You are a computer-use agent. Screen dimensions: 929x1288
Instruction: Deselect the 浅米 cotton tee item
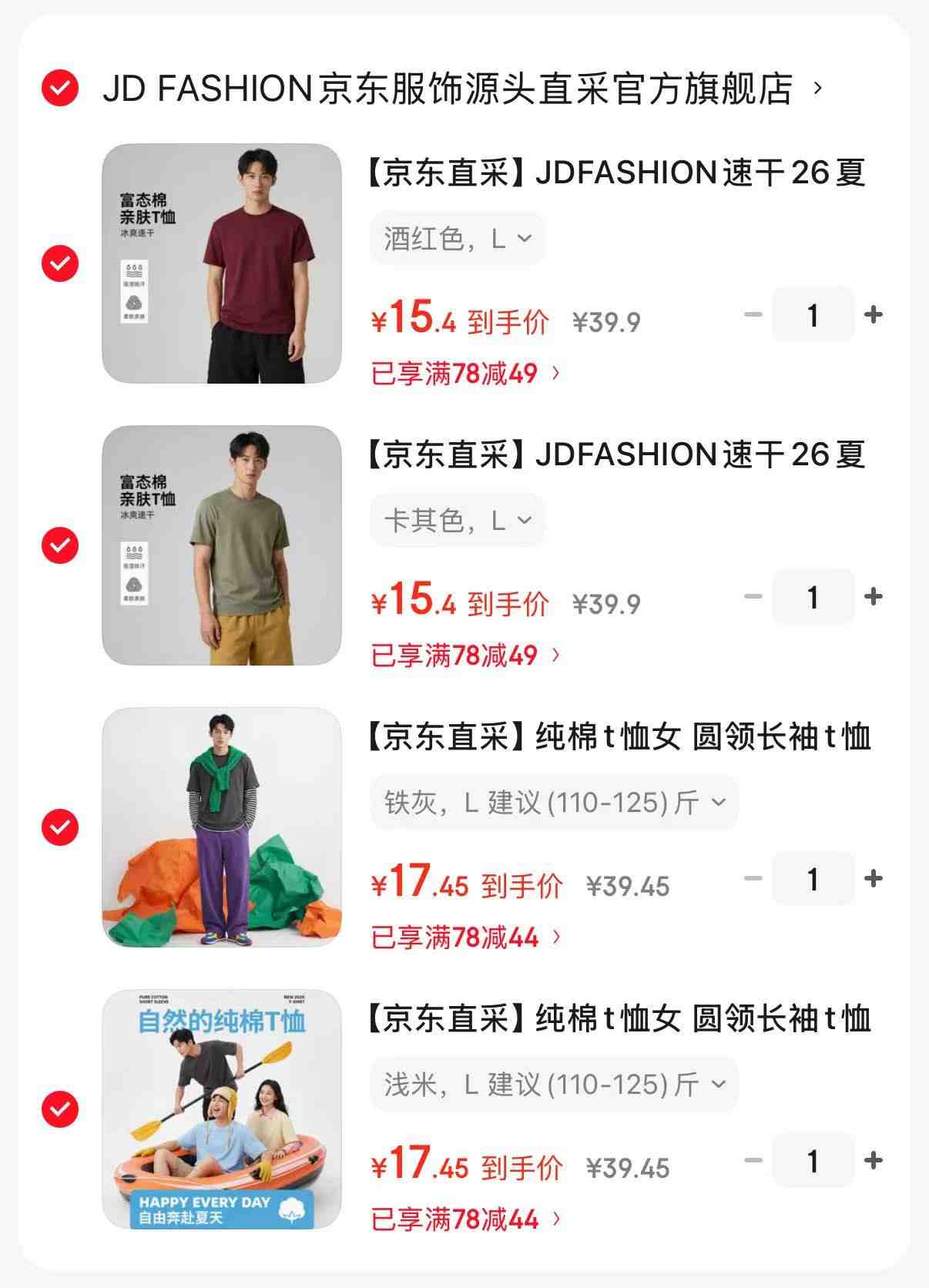click(x=60, y=1109)
